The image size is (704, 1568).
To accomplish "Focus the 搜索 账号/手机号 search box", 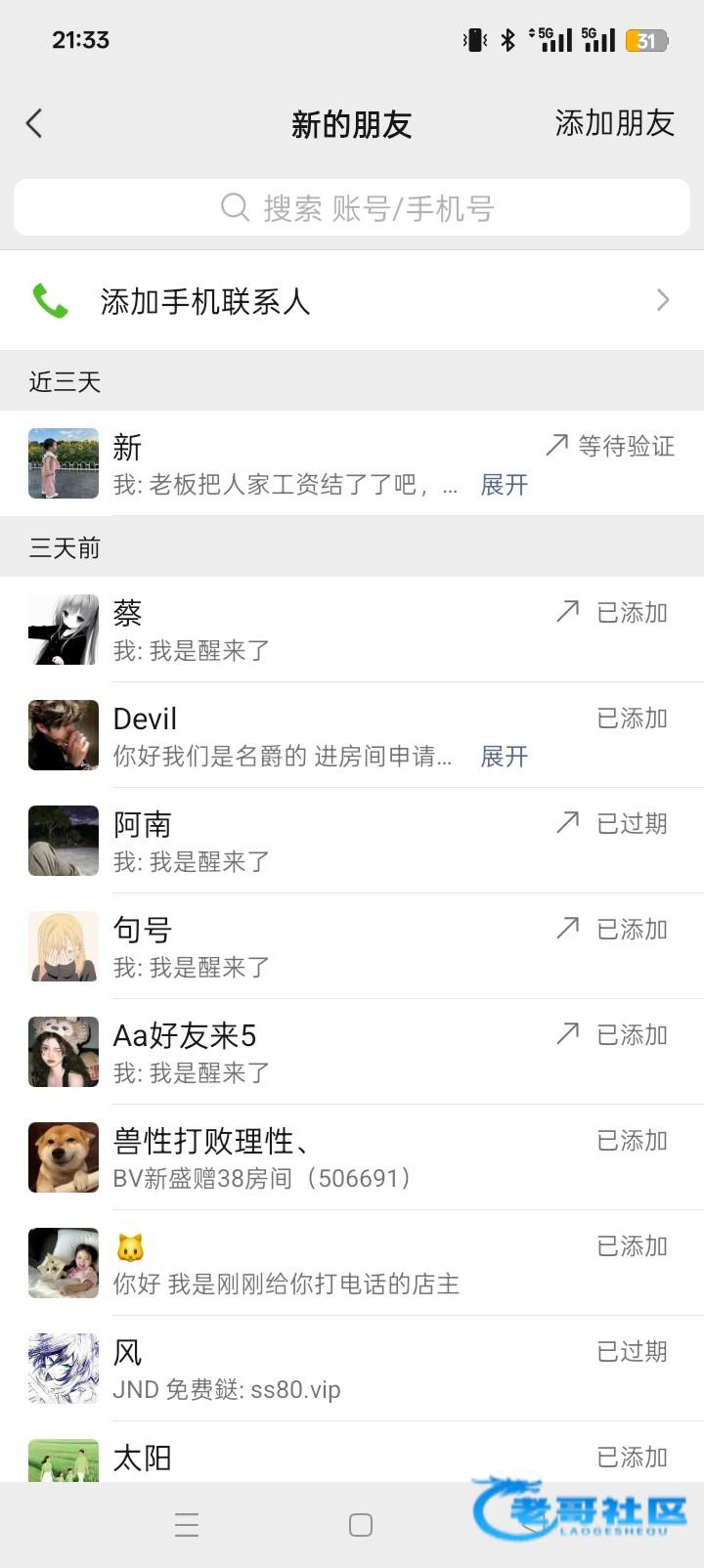I will [352, 207].
